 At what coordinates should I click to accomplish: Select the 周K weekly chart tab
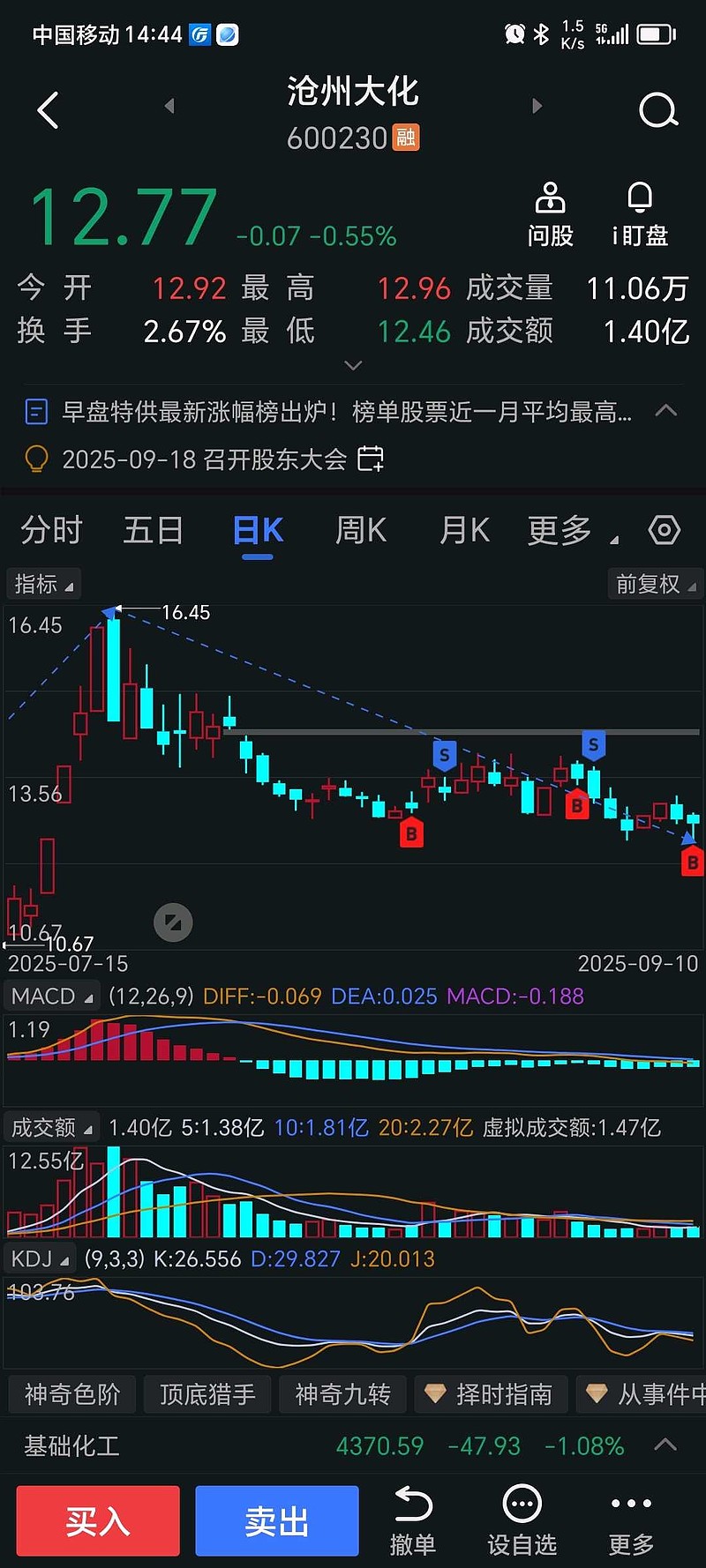(361, 530)
